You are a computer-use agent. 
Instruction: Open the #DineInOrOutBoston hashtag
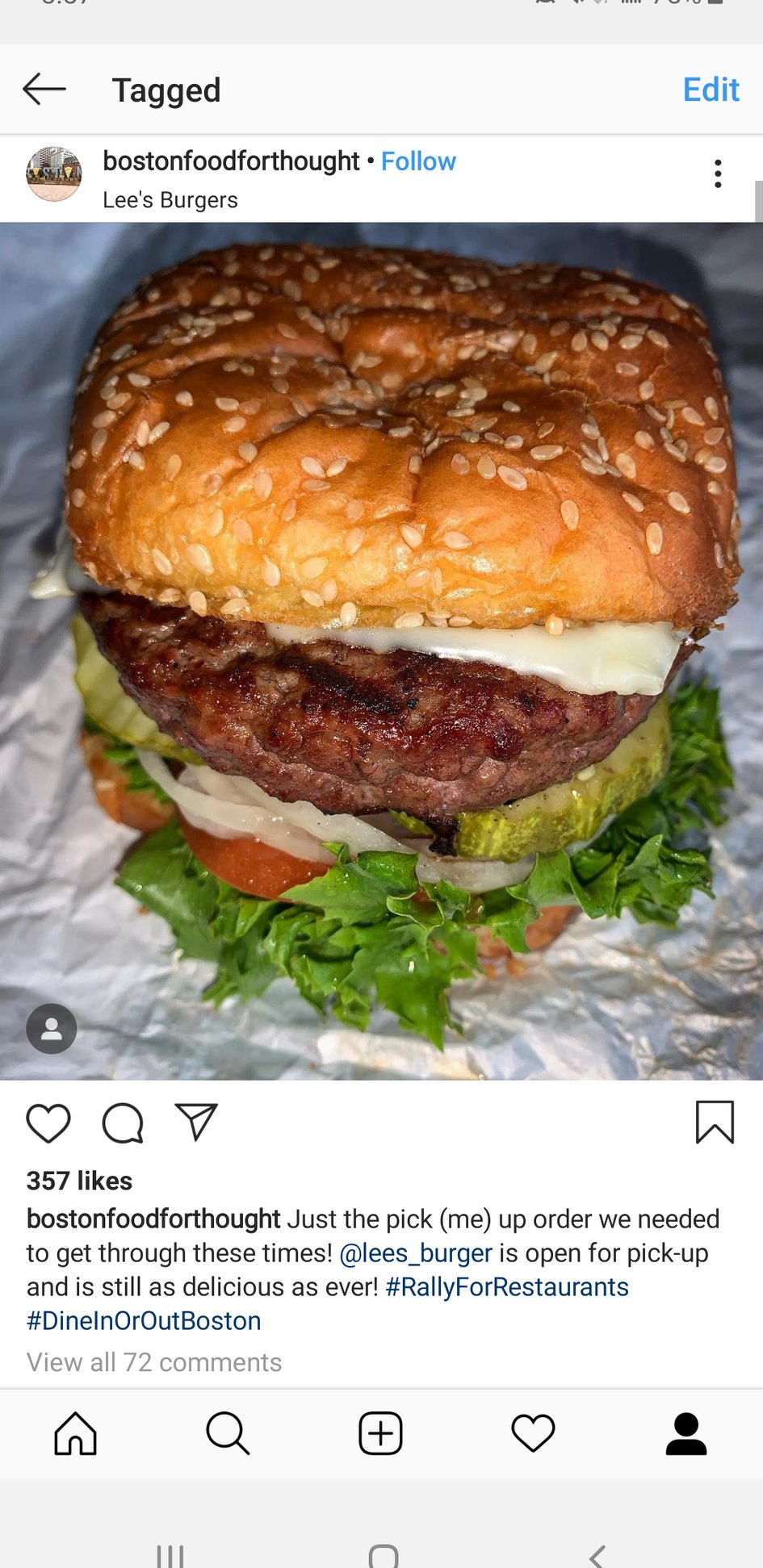(144, 1320)
